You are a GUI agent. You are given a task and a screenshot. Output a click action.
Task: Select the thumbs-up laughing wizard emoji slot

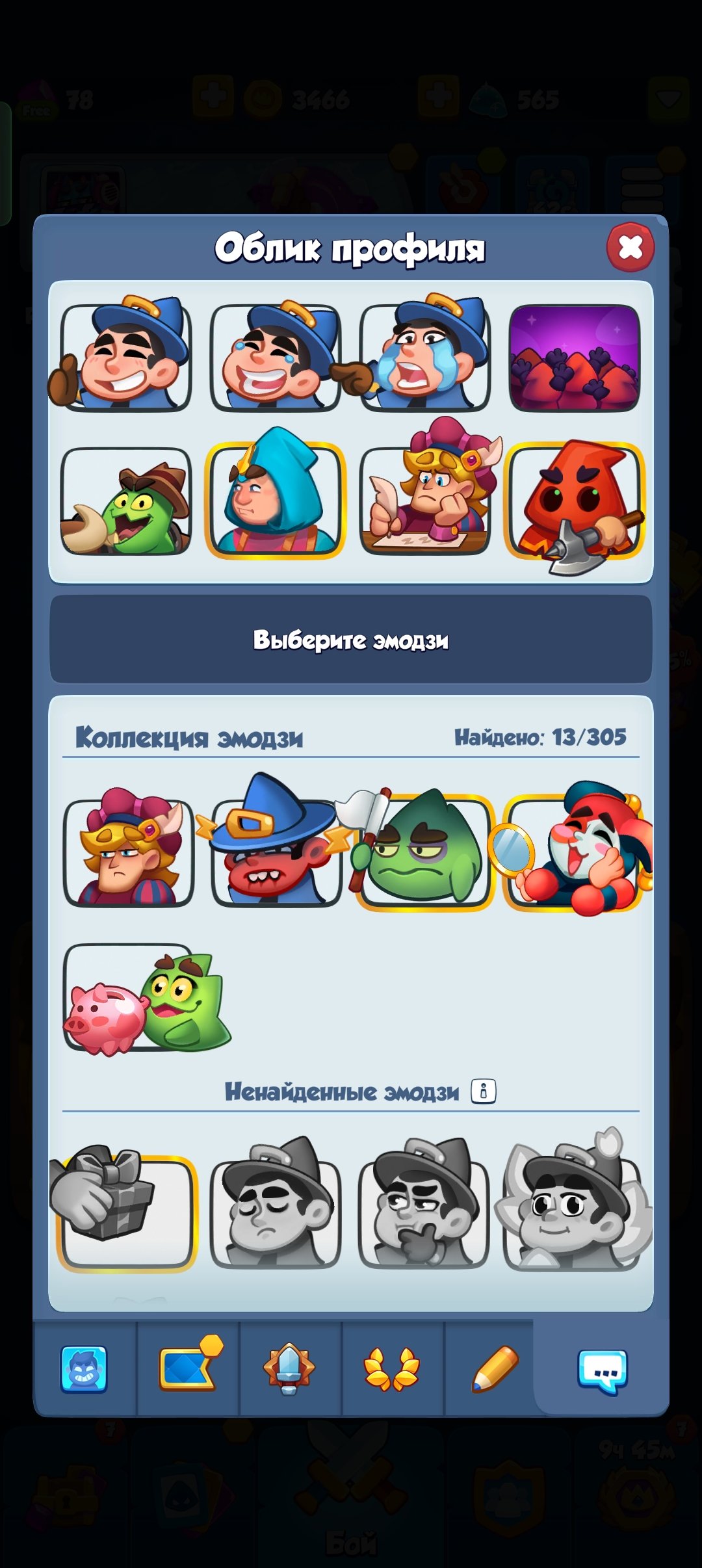pos(125,357)
